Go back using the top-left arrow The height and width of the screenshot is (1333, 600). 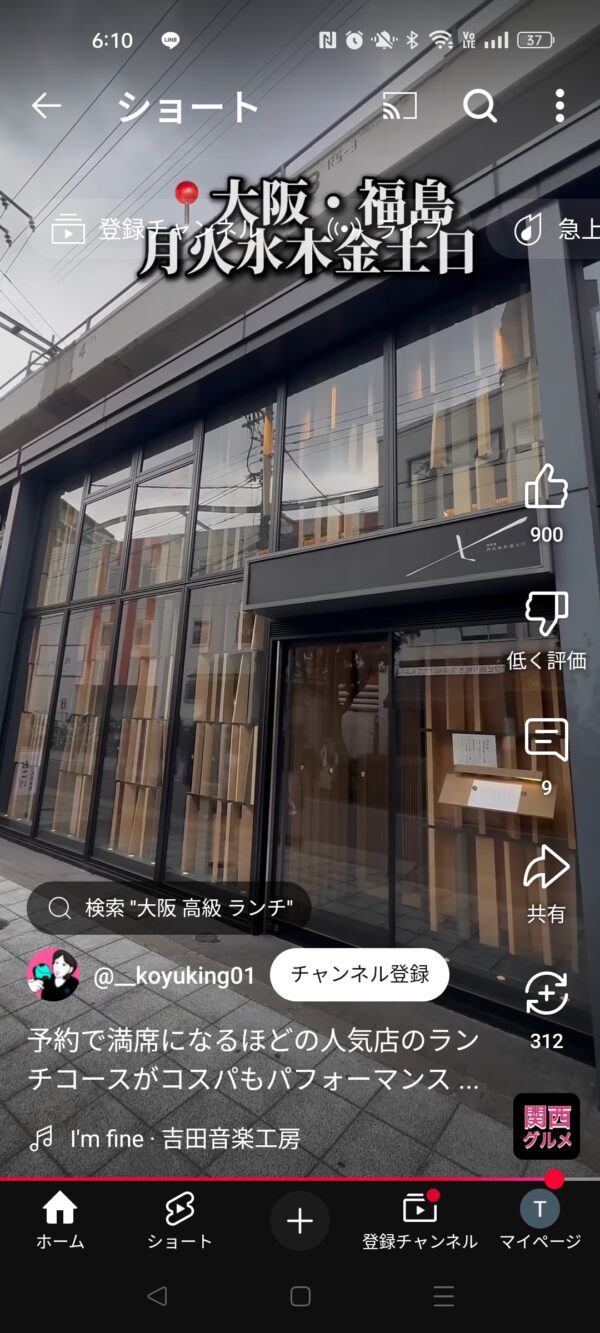[47, 106]
